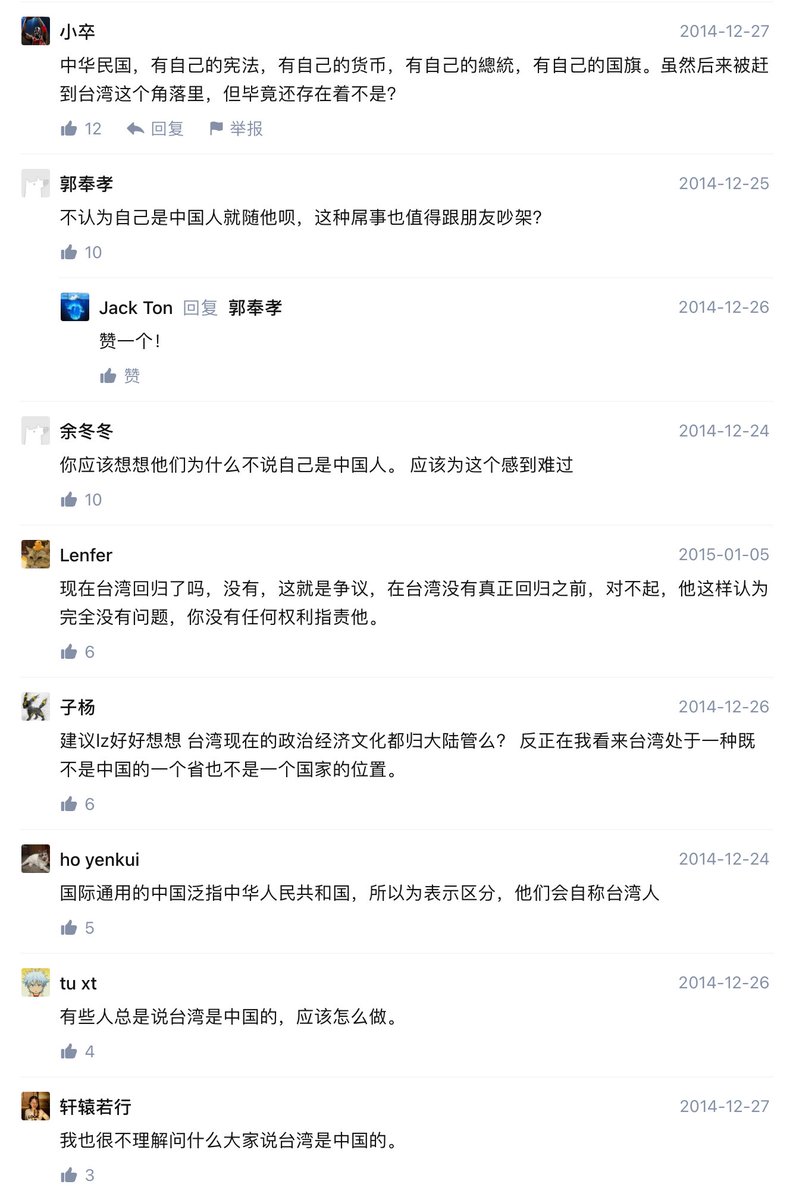Like 郭奉孝's comment
796x1200 pixels.
81,253
